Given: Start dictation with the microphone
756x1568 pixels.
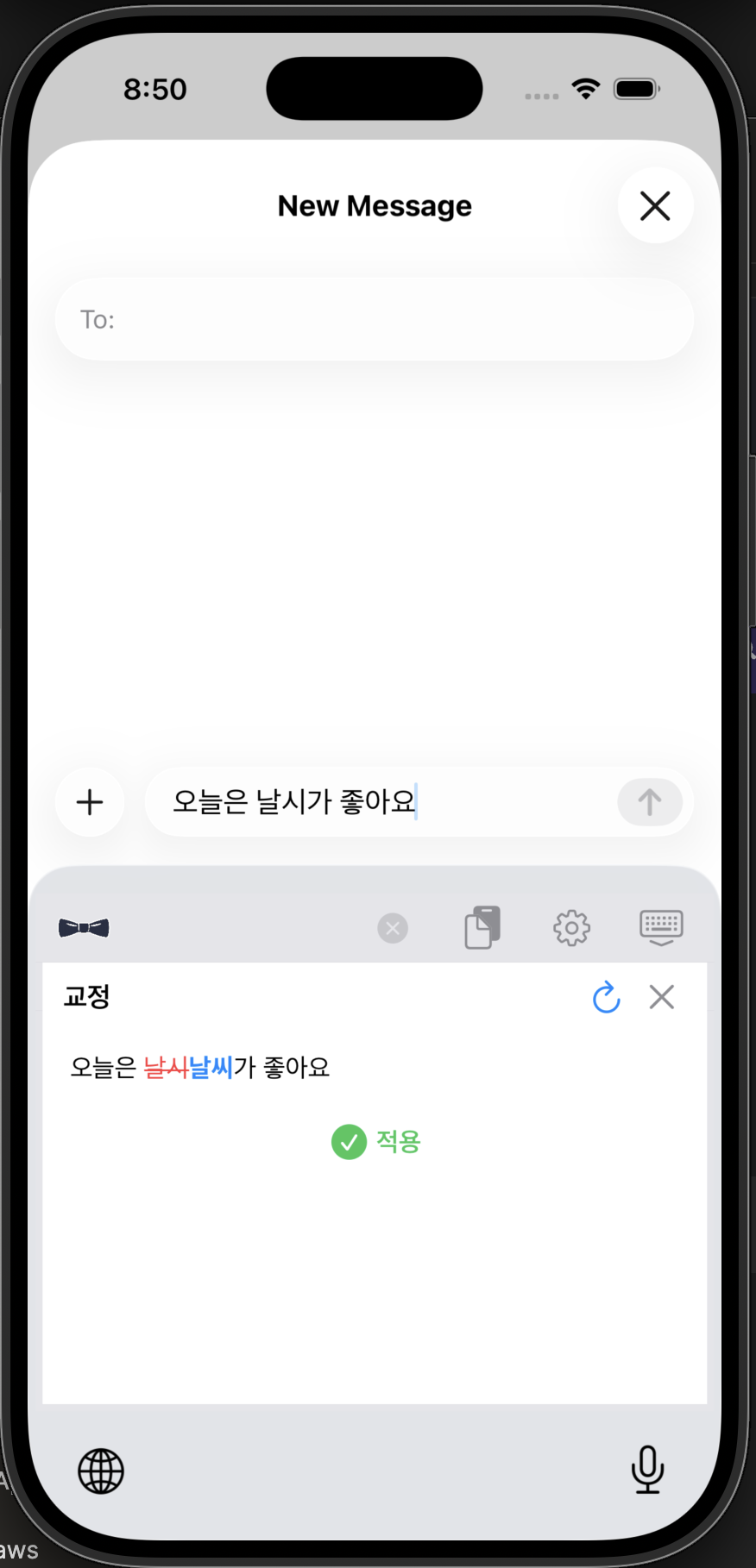Looking at the screenshot, I should tap(647, 1469).
